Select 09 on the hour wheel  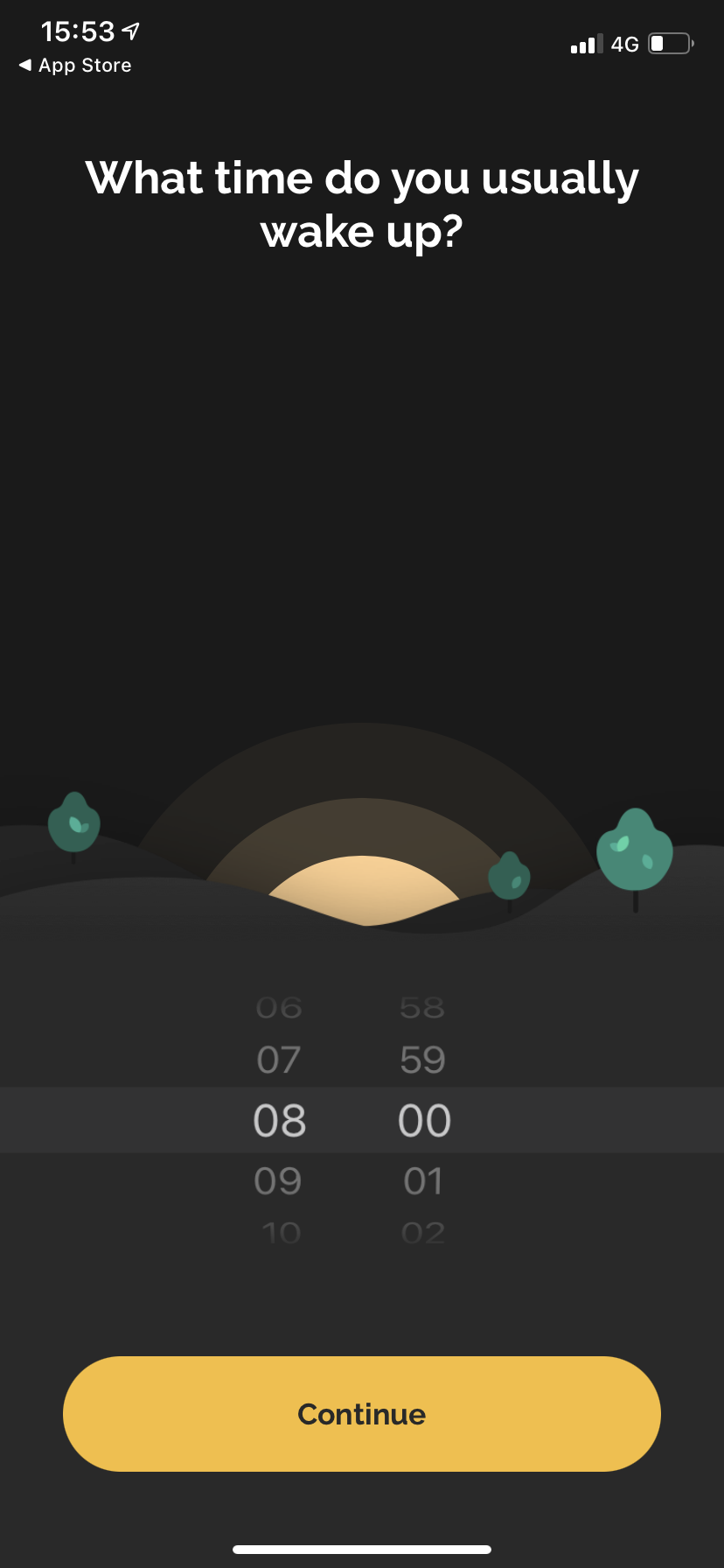coord(278,1180)
